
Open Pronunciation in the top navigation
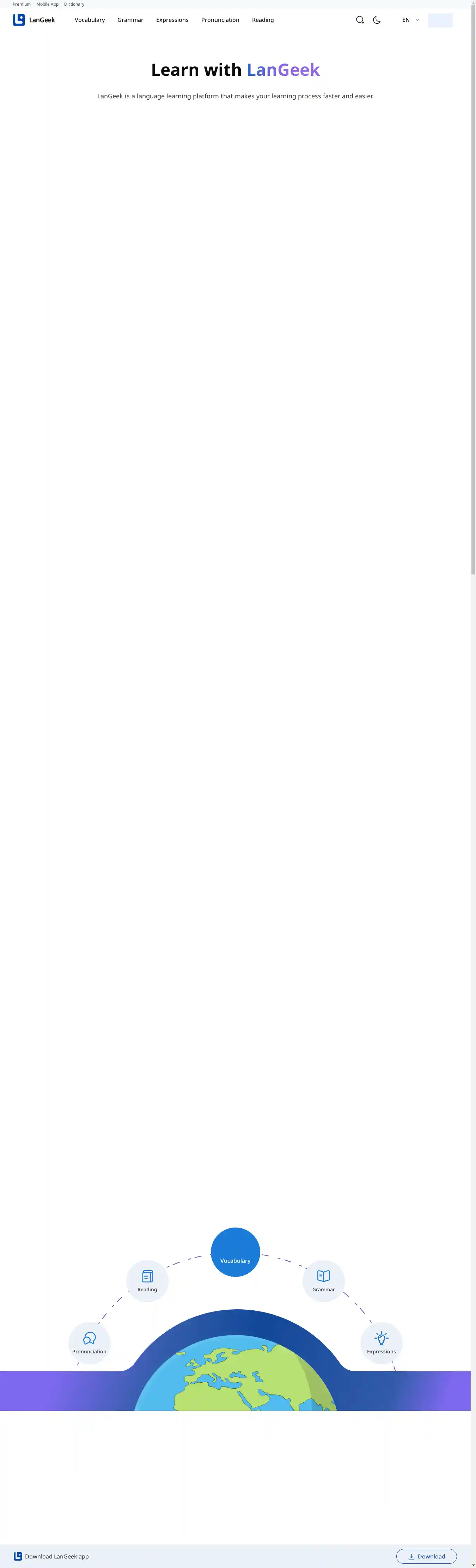pyautogui.click(x=220, y=20)
